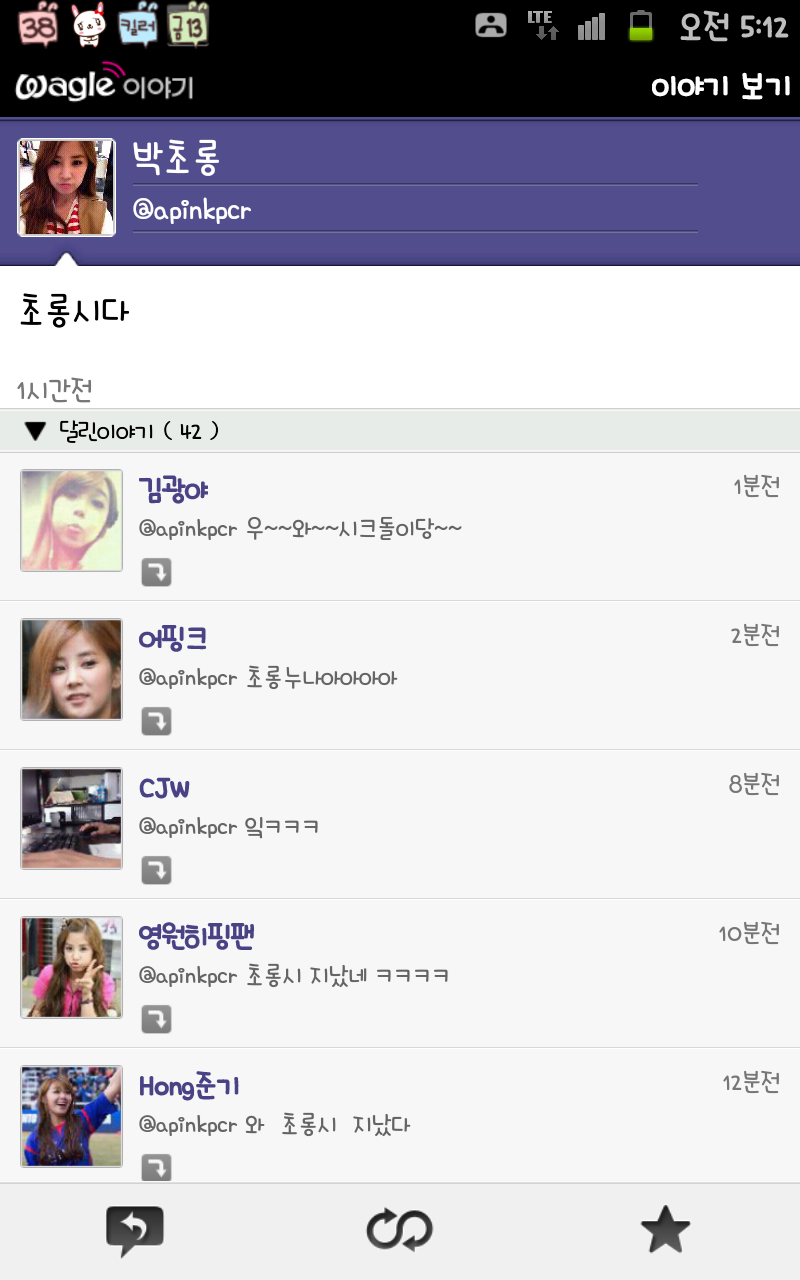View 어핑크's profile photo

click(x=71, y=669)
